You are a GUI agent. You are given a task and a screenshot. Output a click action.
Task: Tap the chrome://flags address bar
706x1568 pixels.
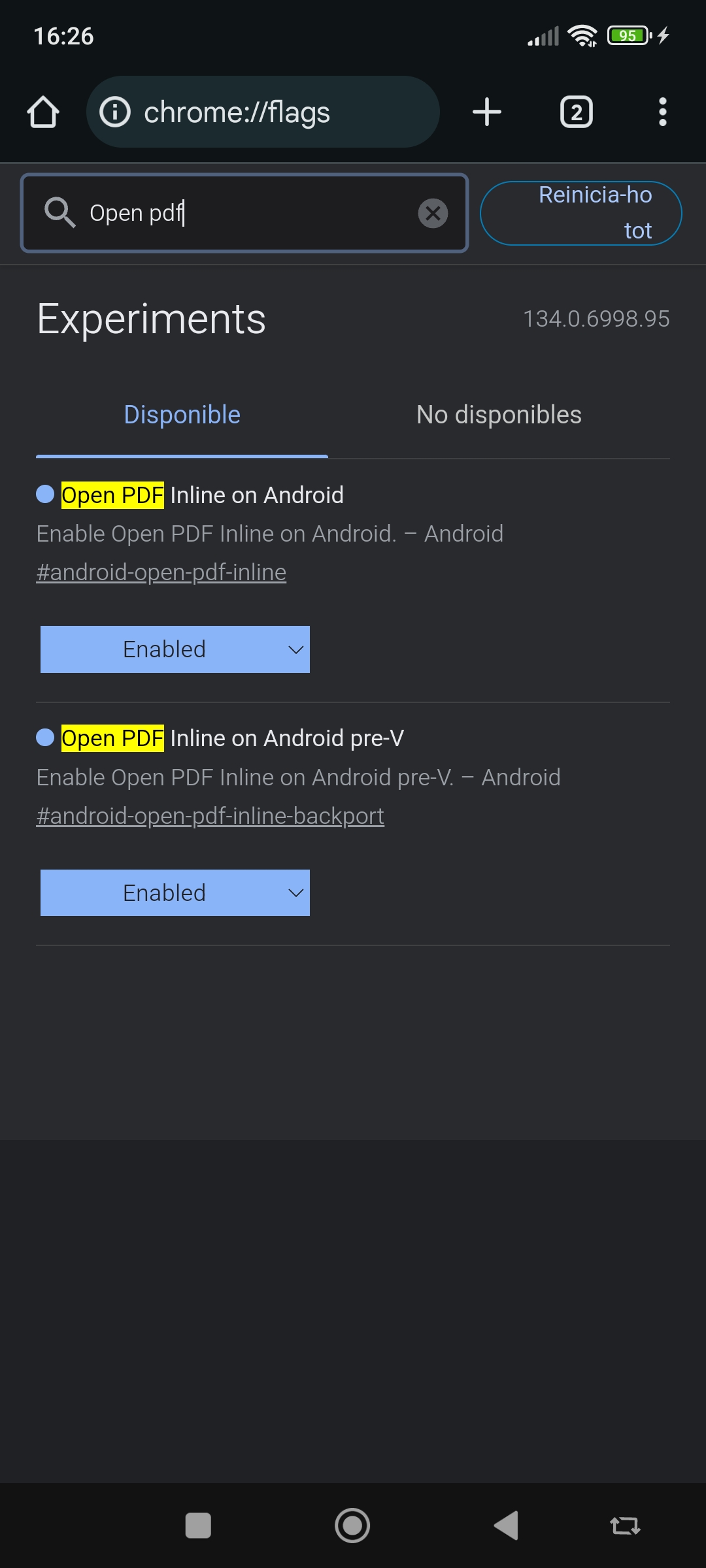pyautogui.click(x=263, y=112)
